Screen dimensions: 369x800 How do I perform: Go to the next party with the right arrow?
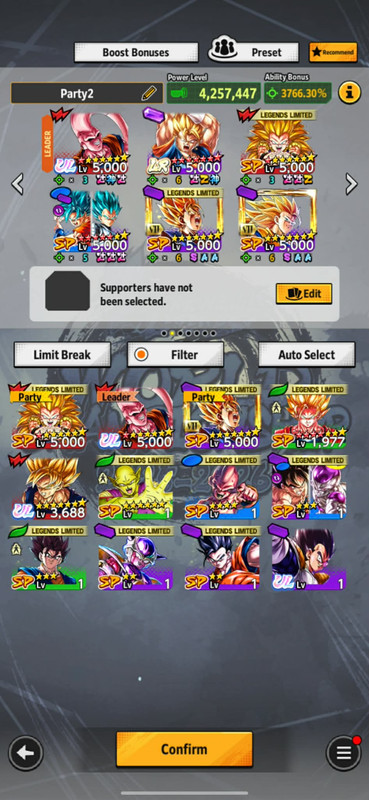[x=351, y=184]
